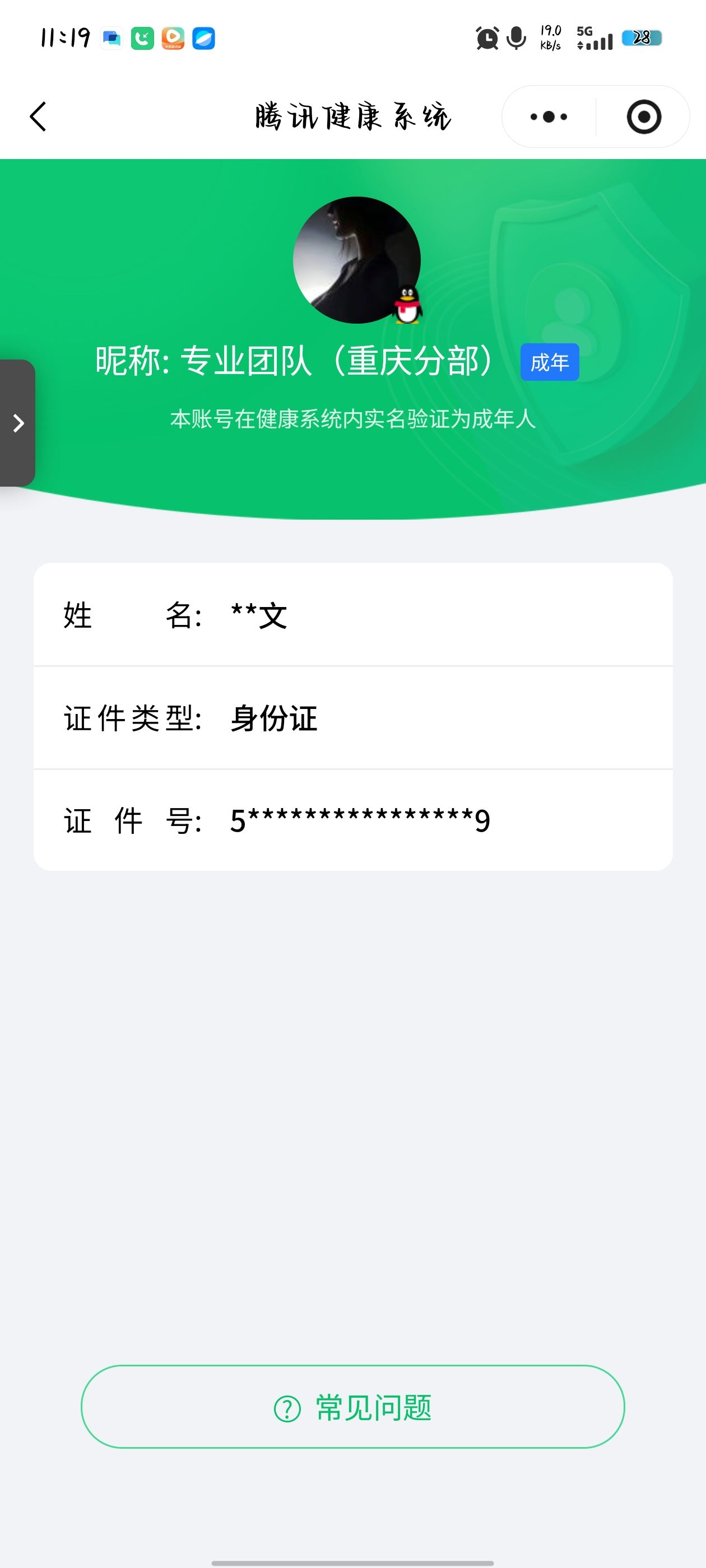The image size is (706, 1568).
Task: Tap the microphone icon in the status bar
Action: (x=515, y=39)
